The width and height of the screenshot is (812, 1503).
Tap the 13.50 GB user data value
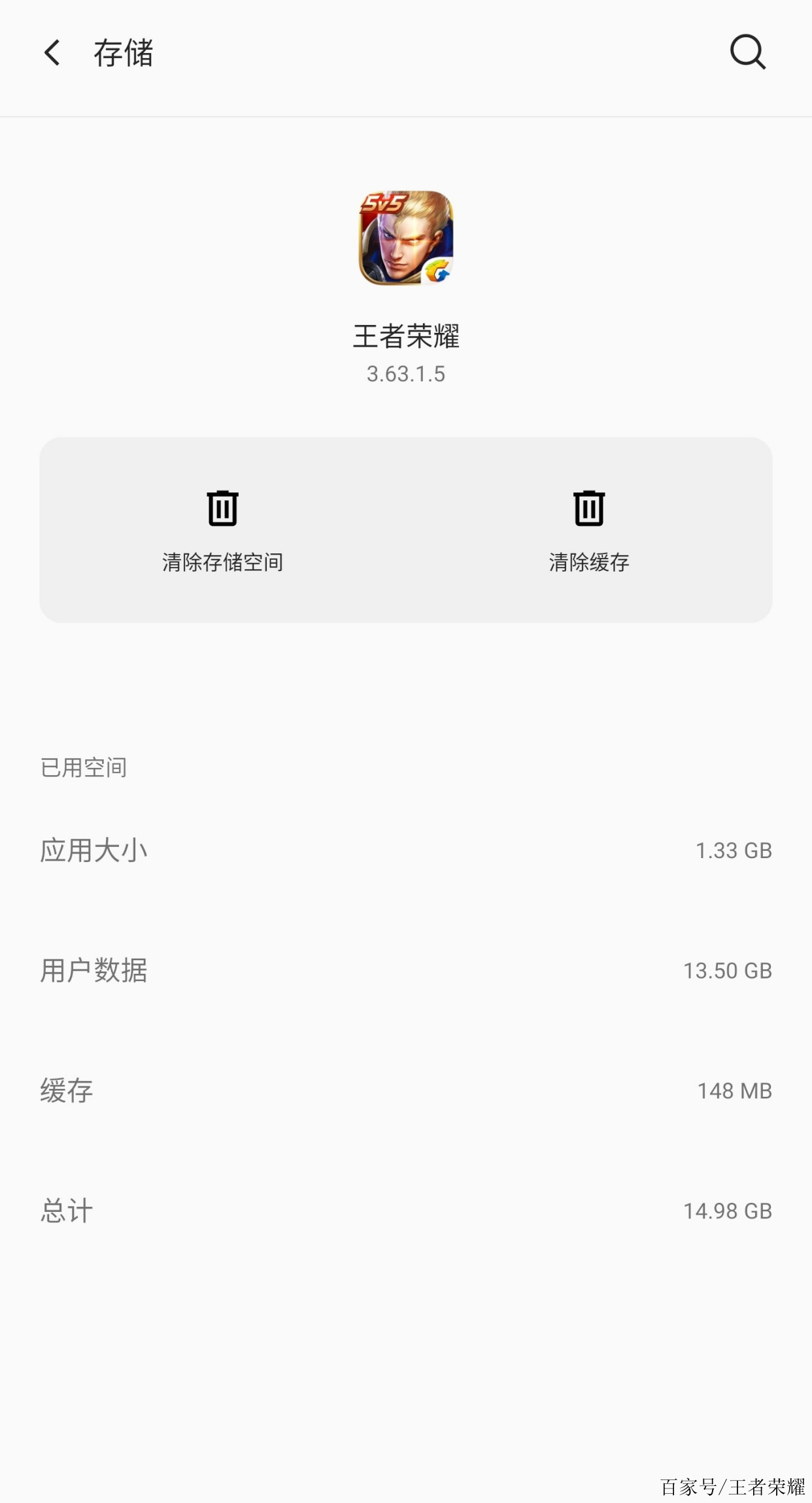pyautogui.click(x=727, y=971)
